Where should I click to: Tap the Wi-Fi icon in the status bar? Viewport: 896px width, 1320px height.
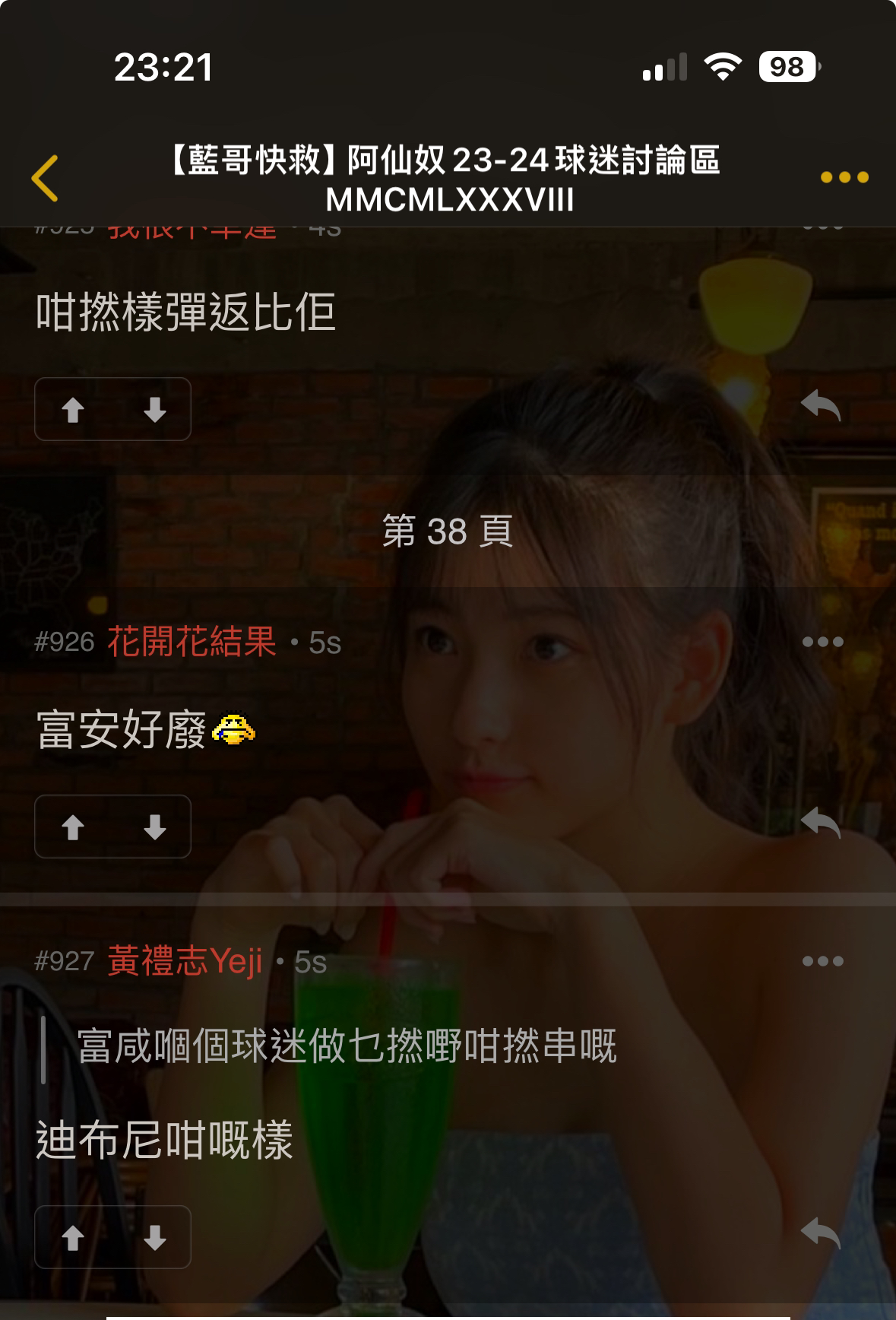point(723,67)
